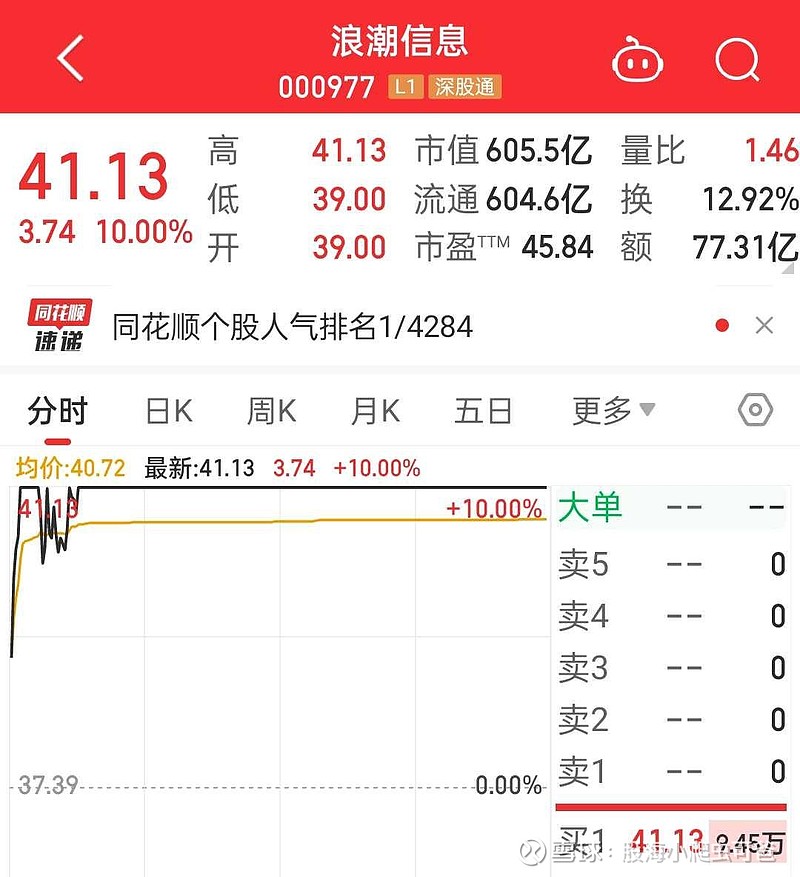Open the AI robot assistant
Viewport: 800px width, 877px height.
[639, 57]
